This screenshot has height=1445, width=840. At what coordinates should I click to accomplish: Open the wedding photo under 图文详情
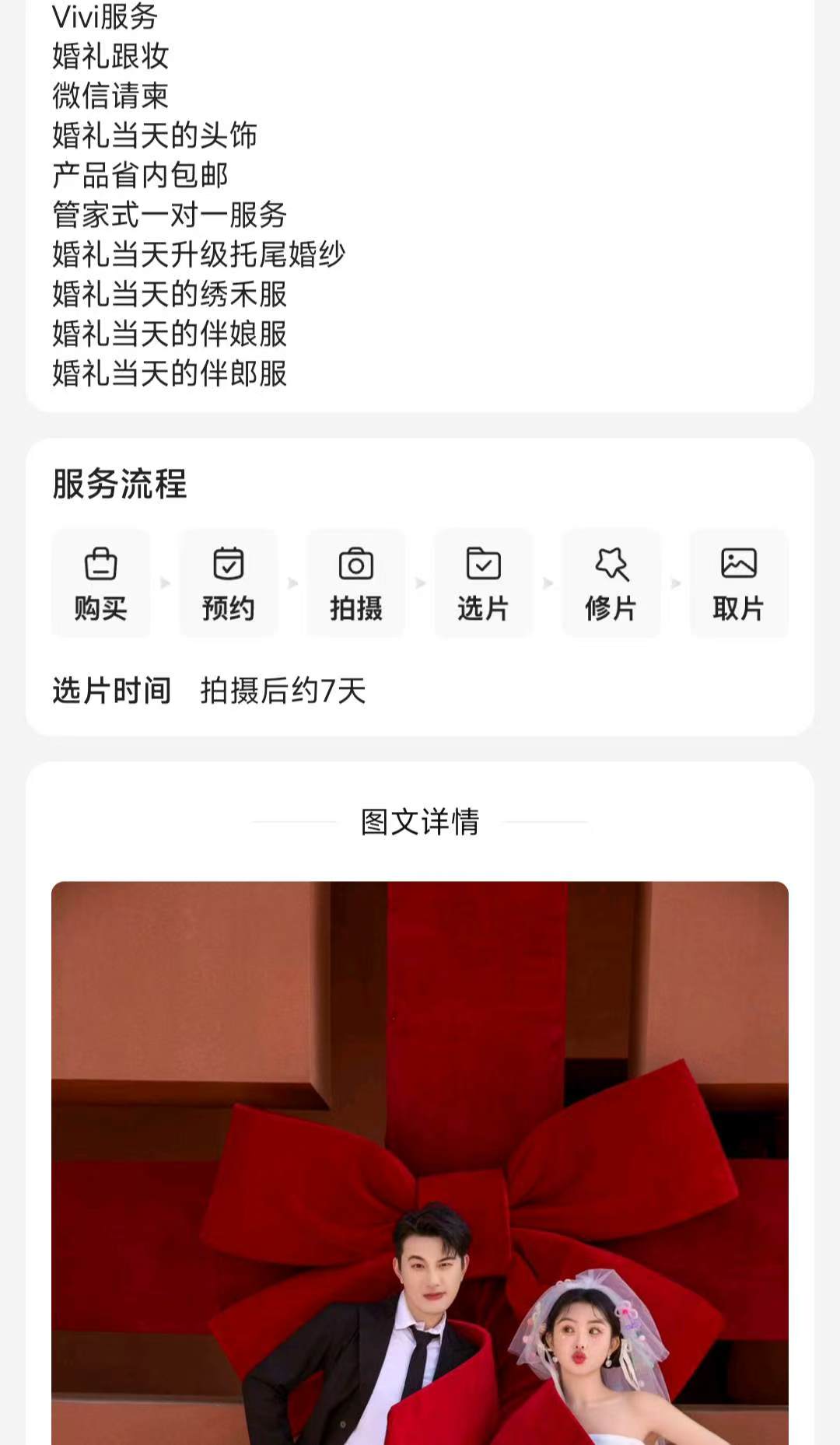tap(420, 1162)
